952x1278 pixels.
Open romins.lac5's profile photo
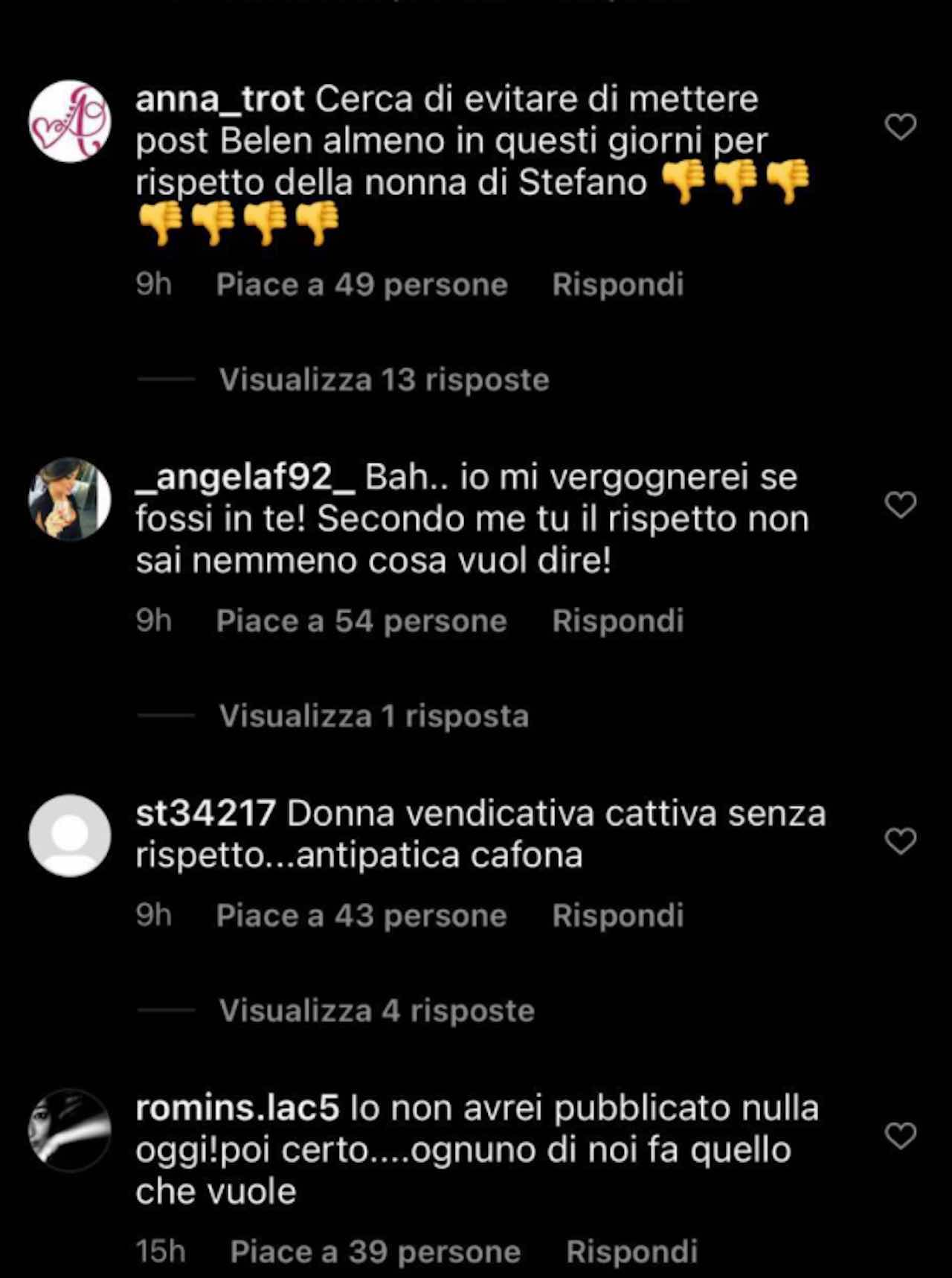coord(70,1130)
